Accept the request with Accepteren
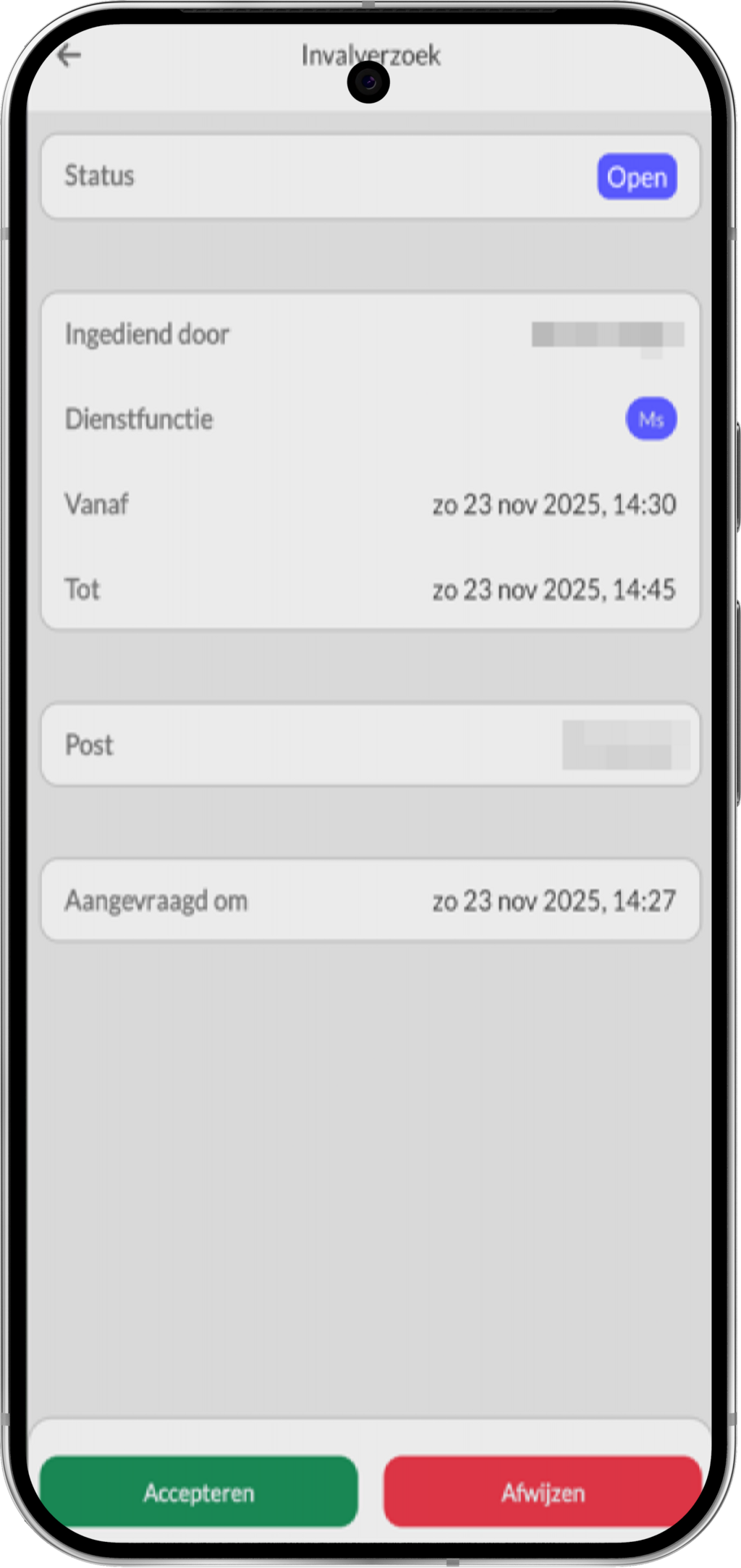Viewport: 741px width, 1568px height. pos(199,1492)
